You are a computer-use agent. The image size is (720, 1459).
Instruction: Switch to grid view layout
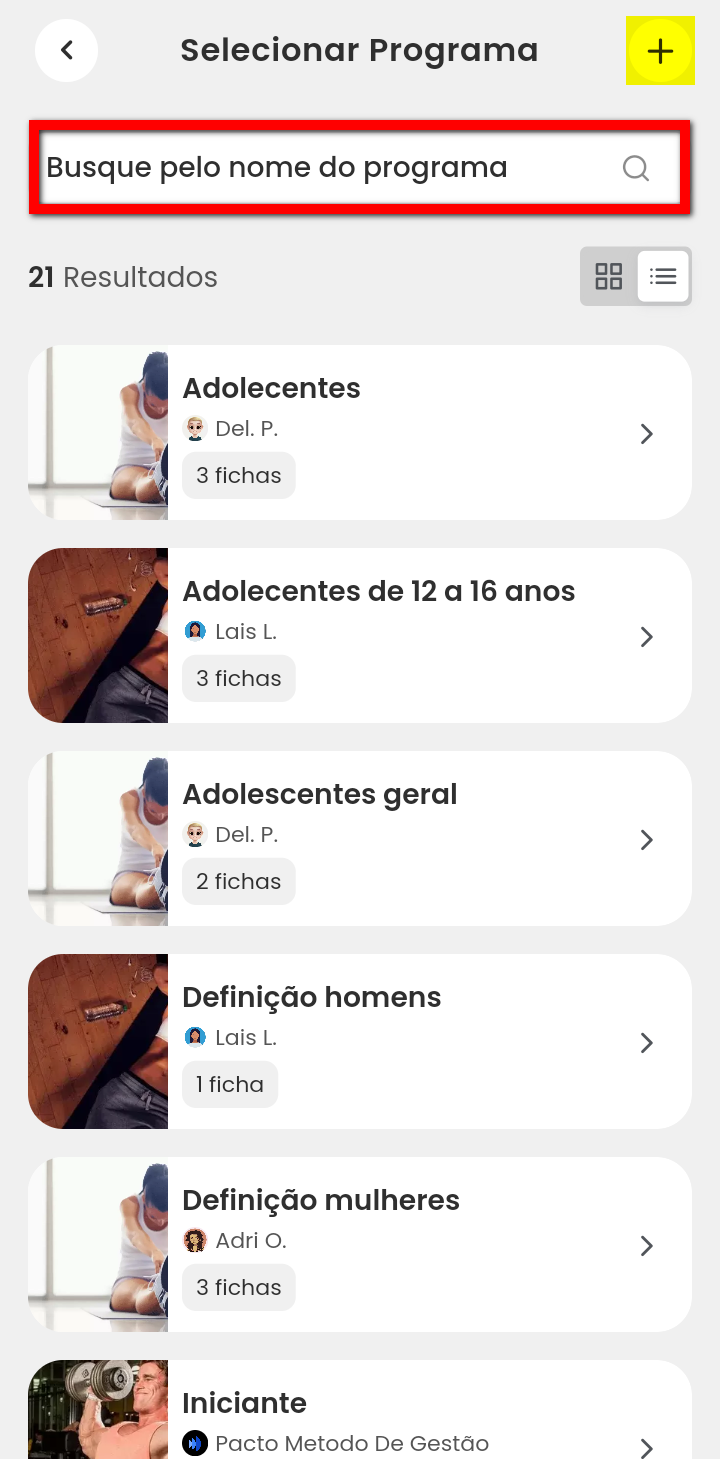[609, 276]
